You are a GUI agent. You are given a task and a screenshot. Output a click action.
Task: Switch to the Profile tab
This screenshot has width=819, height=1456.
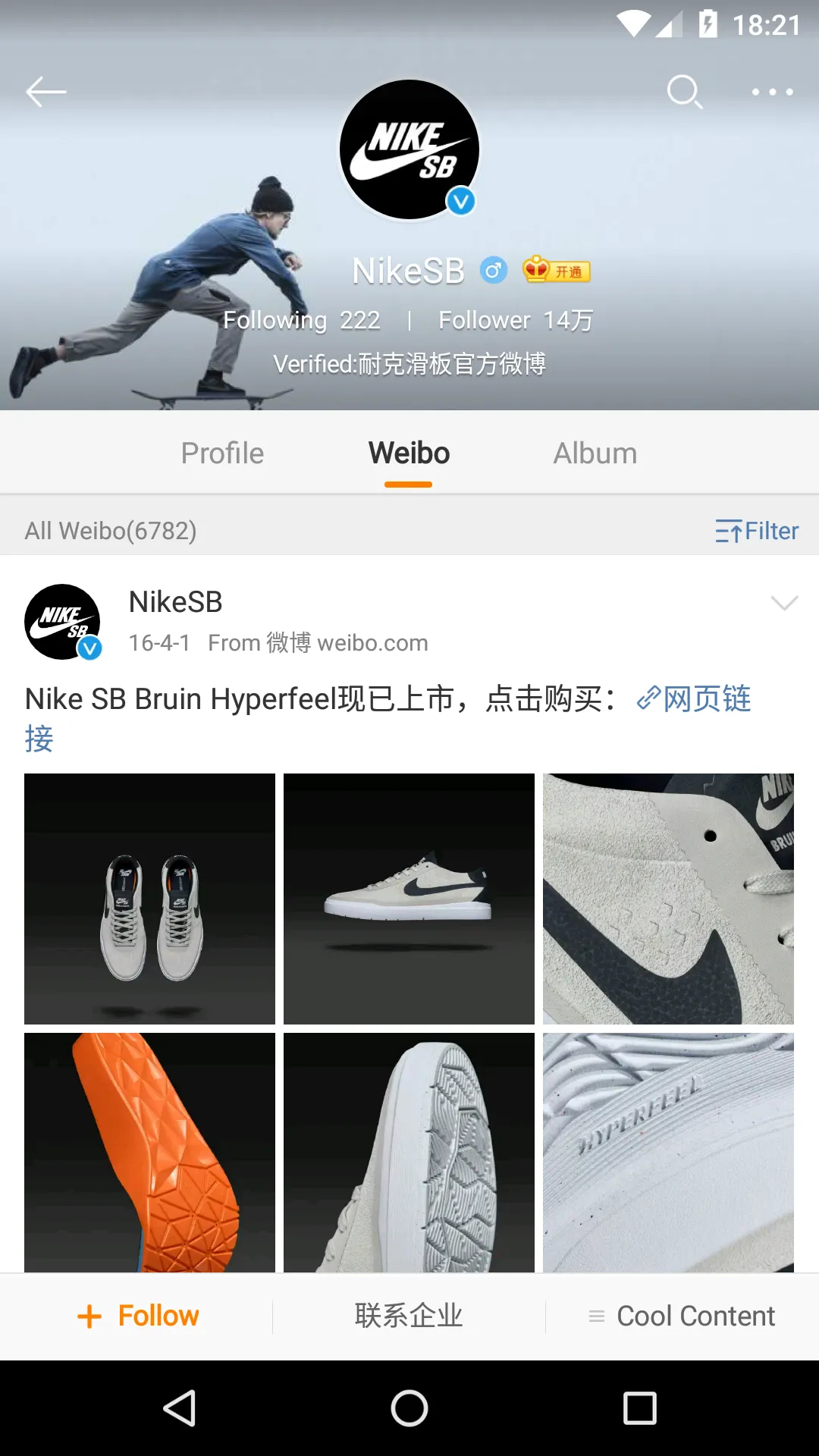221,452
